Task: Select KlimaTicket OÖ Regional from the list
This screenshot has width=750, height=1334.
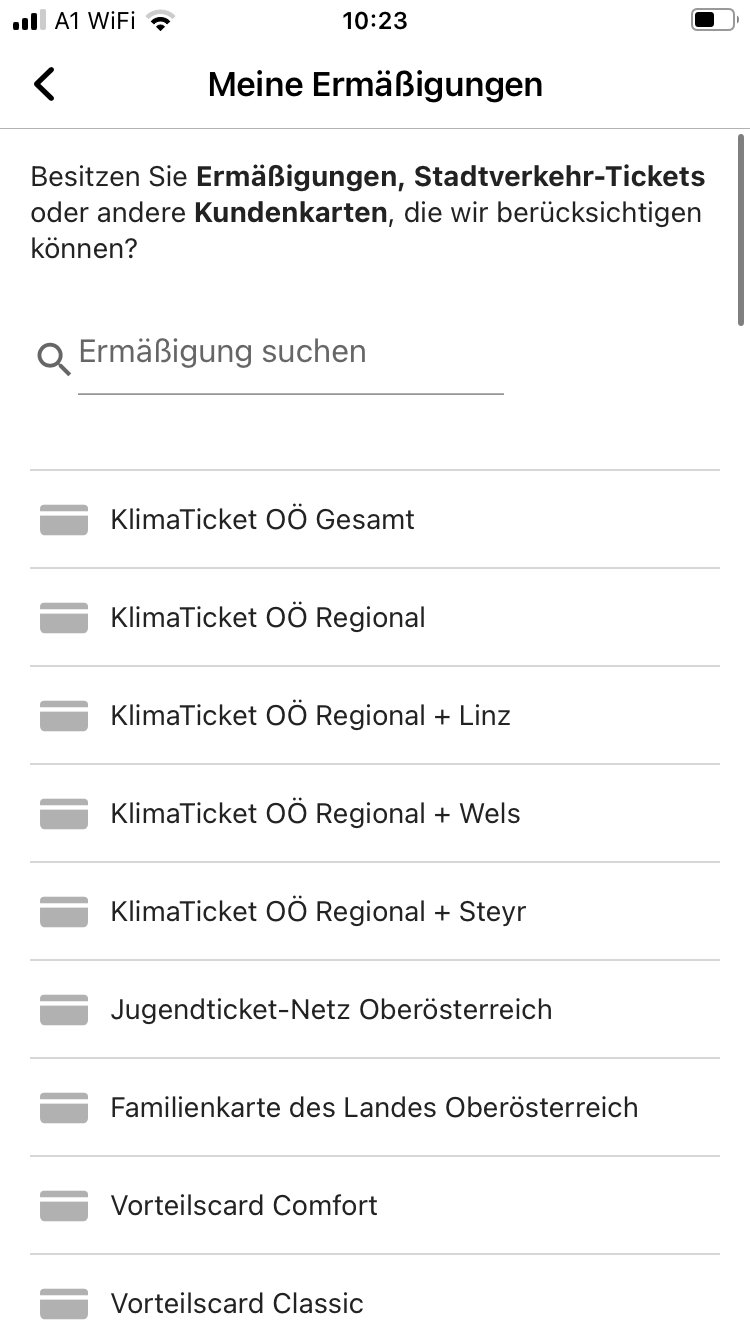Action: point(270,618)
